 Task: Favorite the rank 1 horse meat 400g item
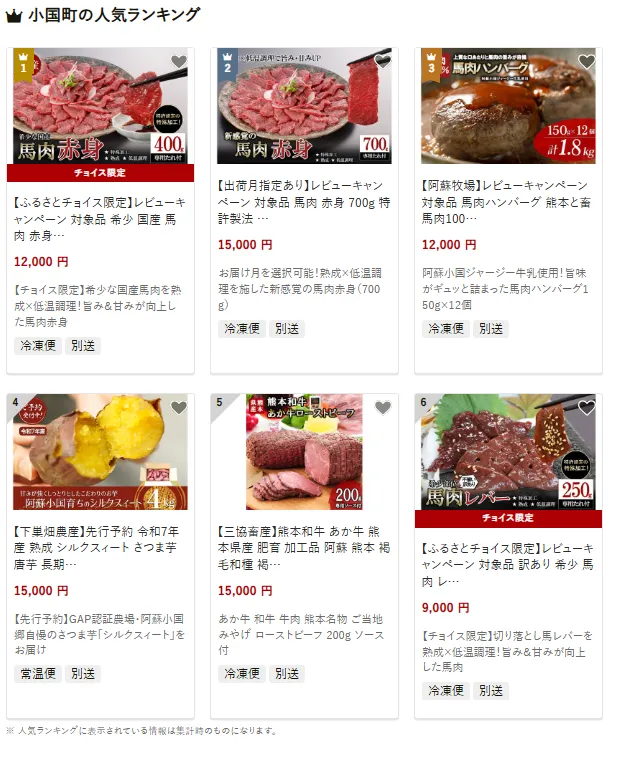178,62
